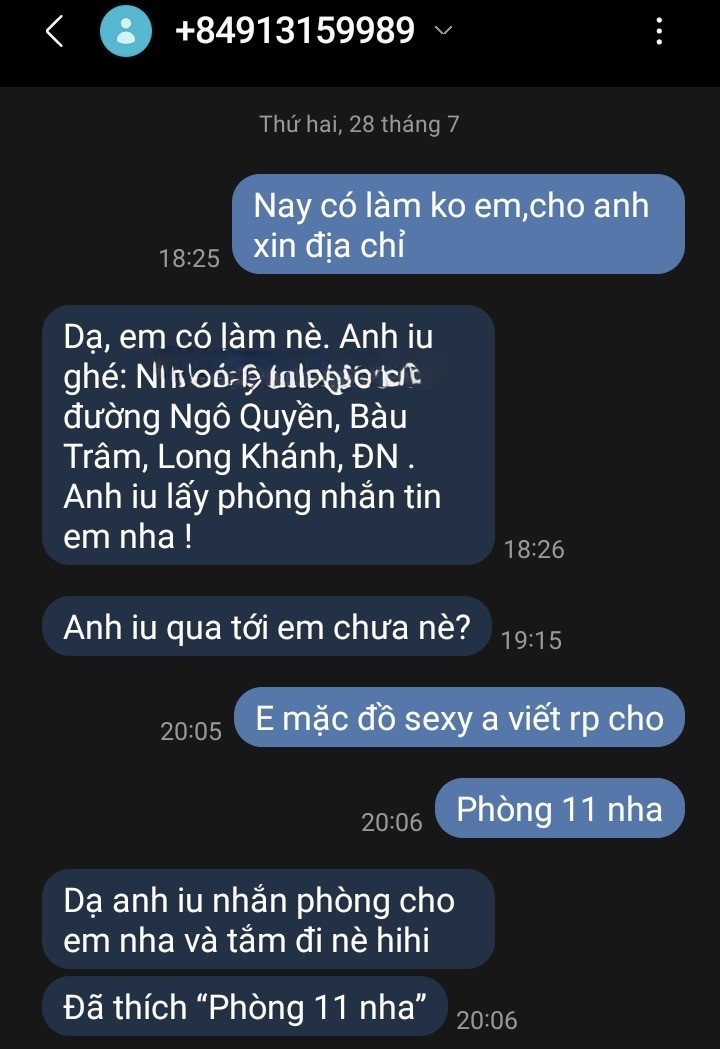Open the three-dot overflow menu

(658, 32)
